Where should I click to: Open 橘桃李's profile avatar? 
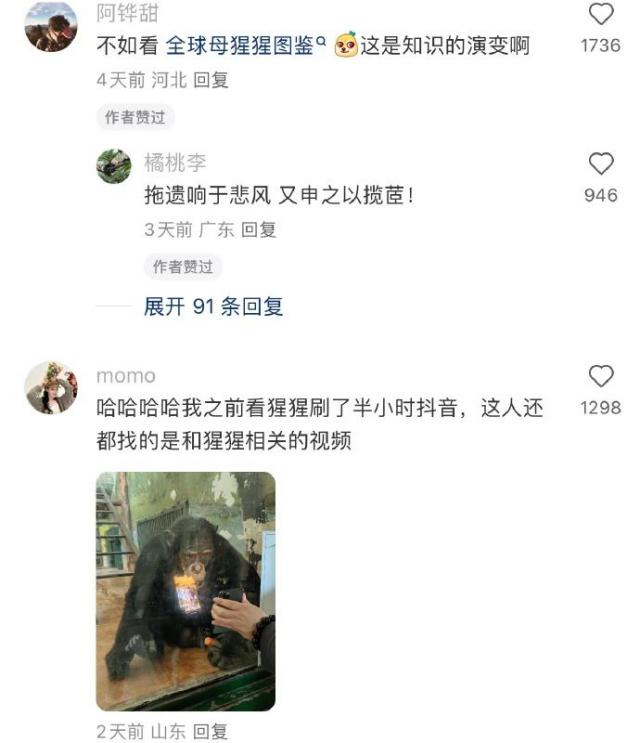pos(114,166)
